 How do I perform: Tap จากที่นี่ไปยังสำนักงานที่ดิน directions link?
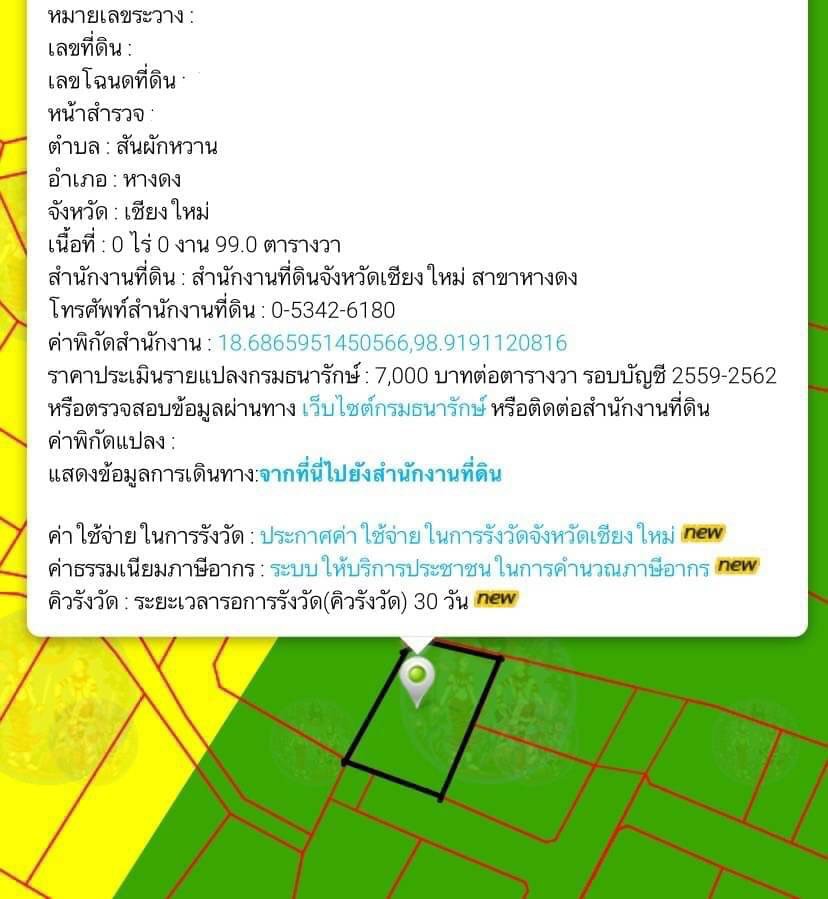[380, 474]
